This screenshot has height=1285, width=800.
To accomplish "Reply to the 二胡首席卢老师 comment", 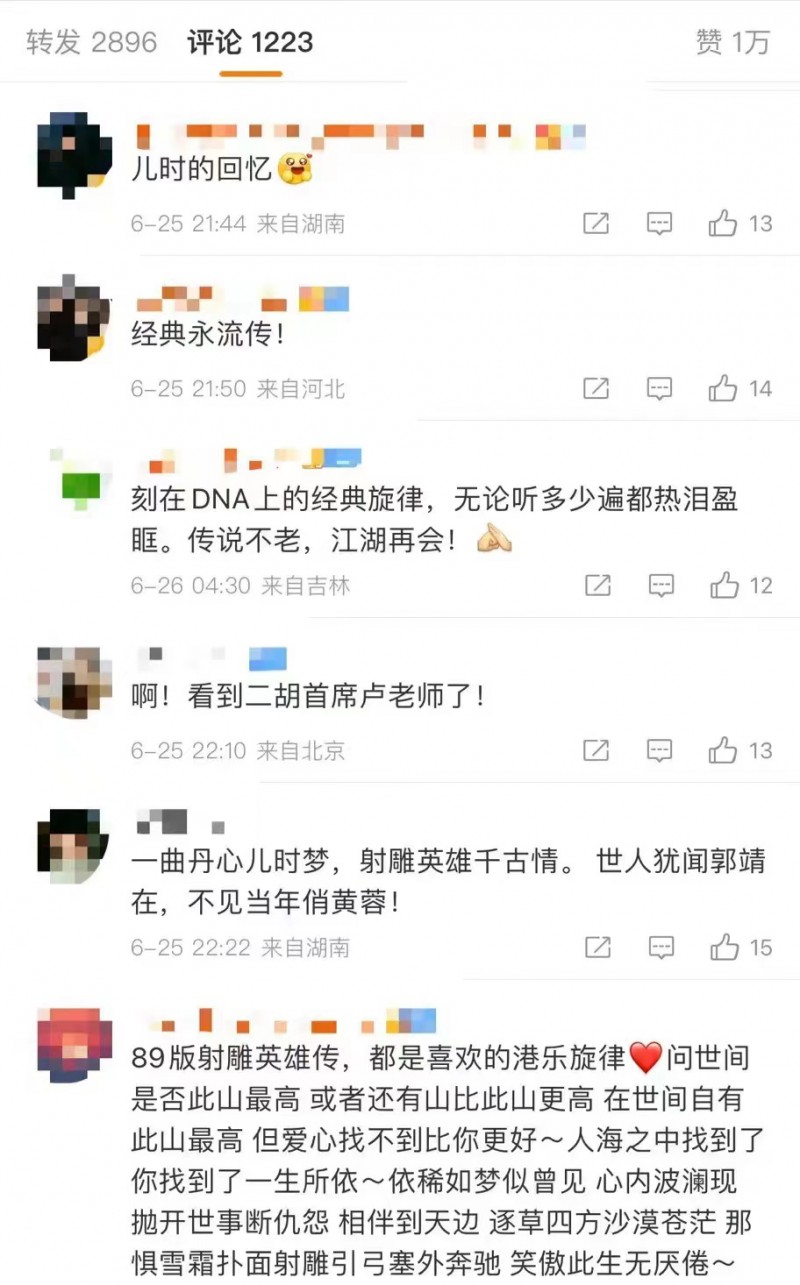I will 659,750.
